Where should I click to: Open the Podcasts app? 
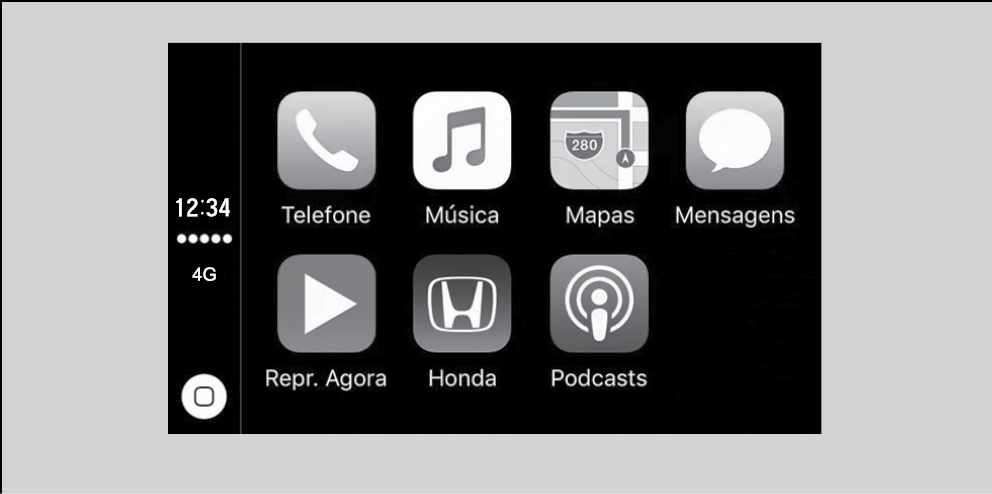pyautogui.click(x=599, y=304)
